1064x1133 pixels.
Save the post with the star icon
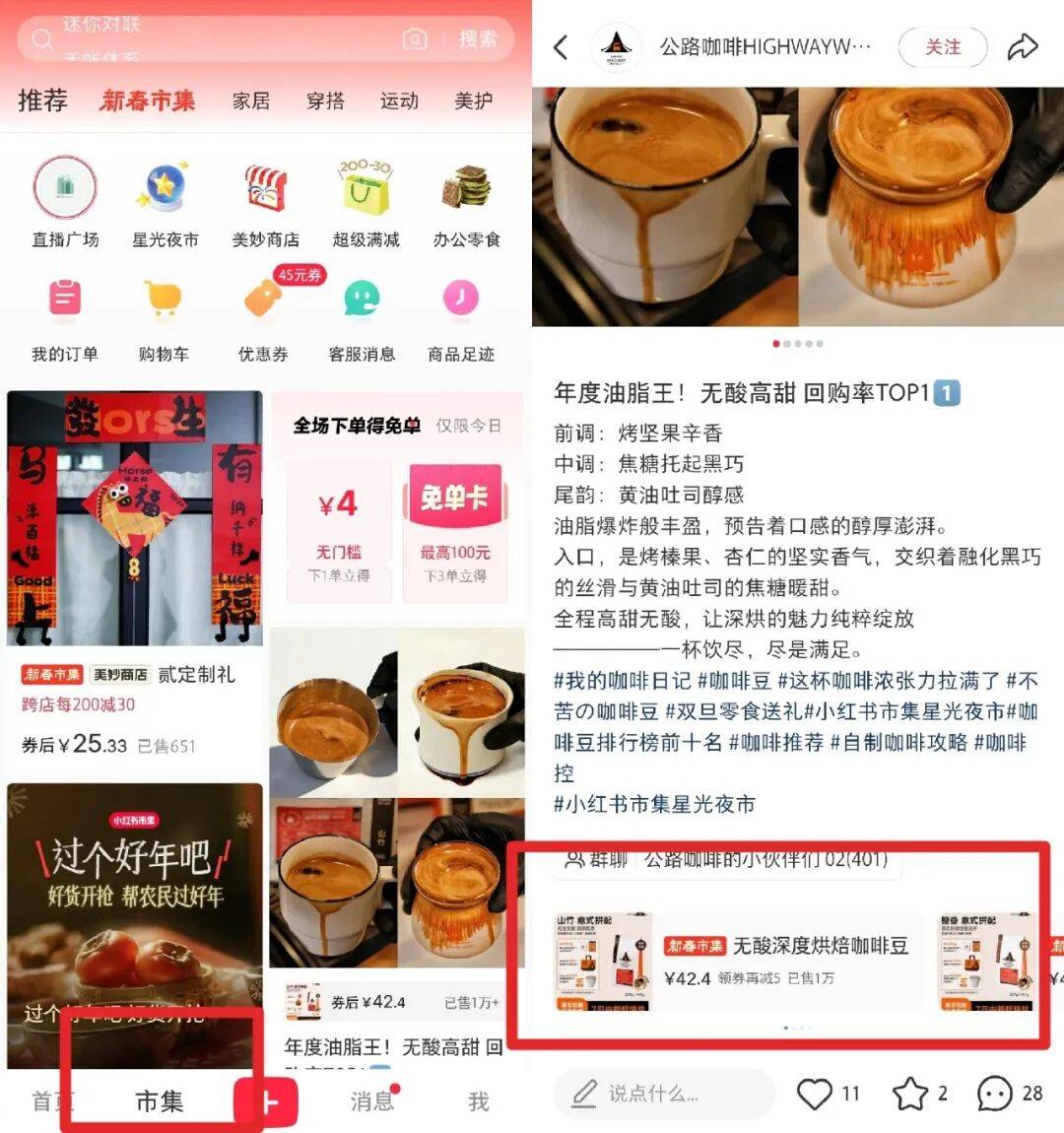pyautogui.click(x=910, y=1093)
